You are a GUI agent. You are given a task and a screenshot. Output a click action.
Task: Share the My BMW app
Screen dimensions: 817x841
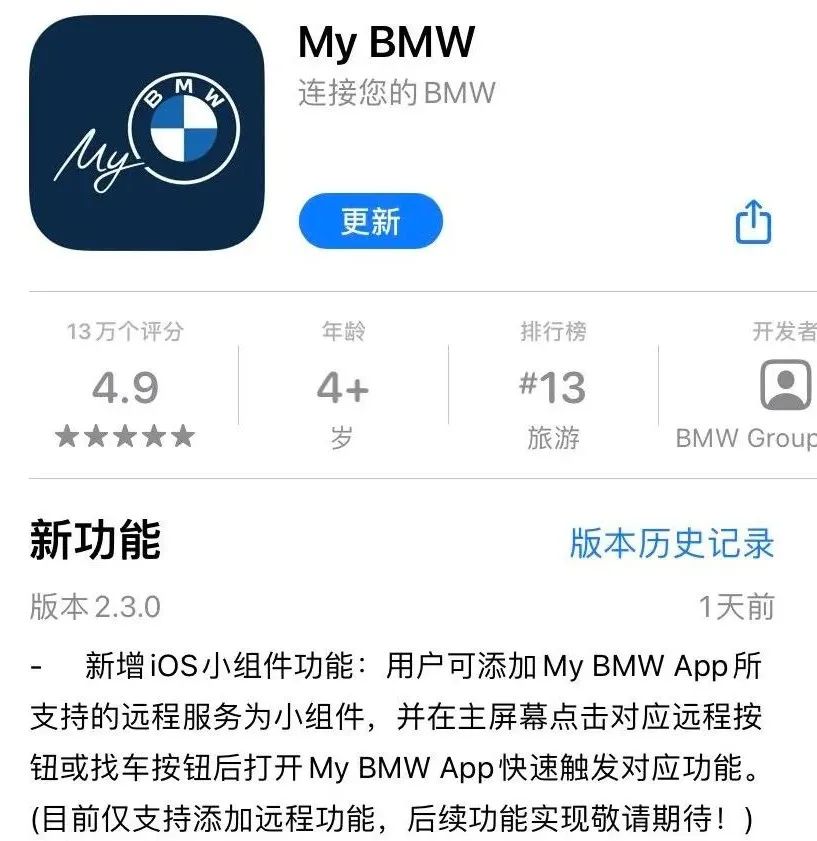pos(753,222)
